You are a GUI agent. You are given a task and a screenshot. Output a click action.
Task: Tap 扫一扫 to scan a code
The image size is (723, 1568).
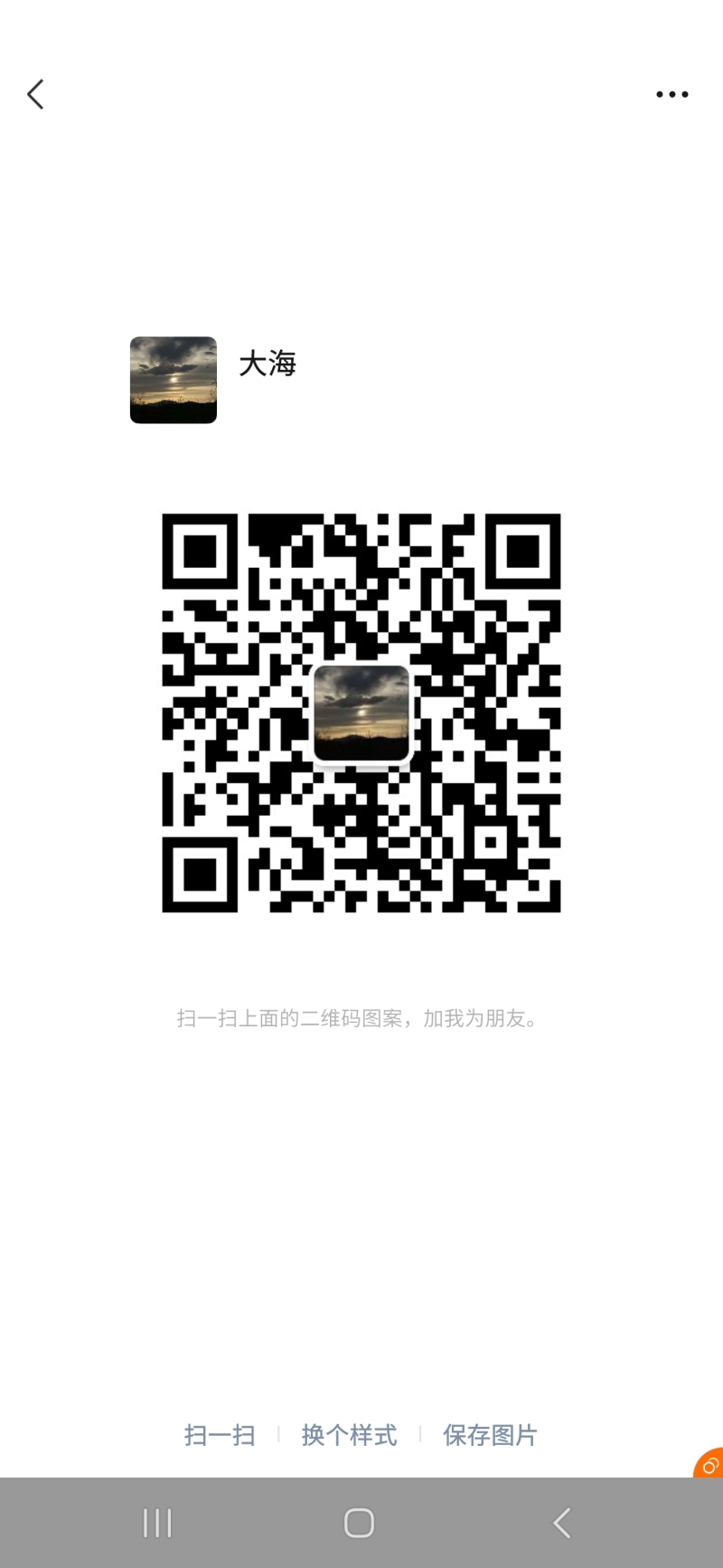[x=220, y=1435]
